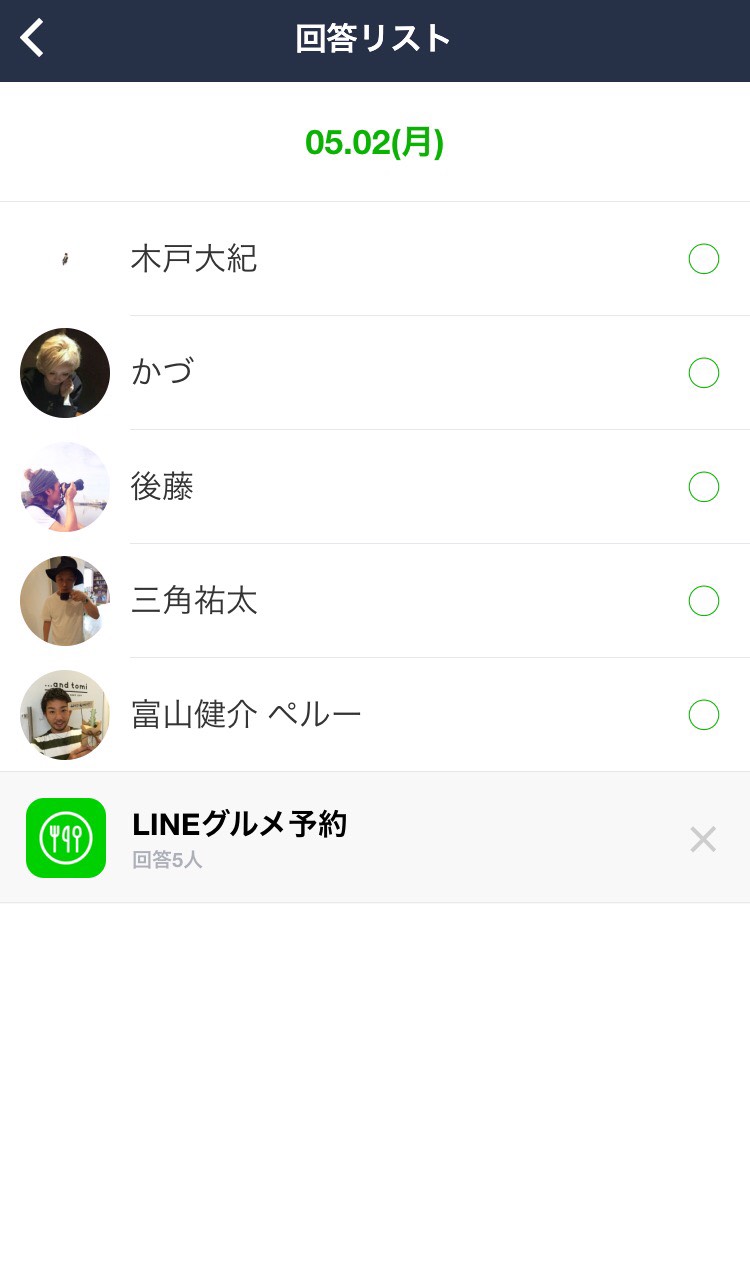Open 木戸大紀's entry in the list
This screenshot has height=1287, width=750.
coord(194,259)
